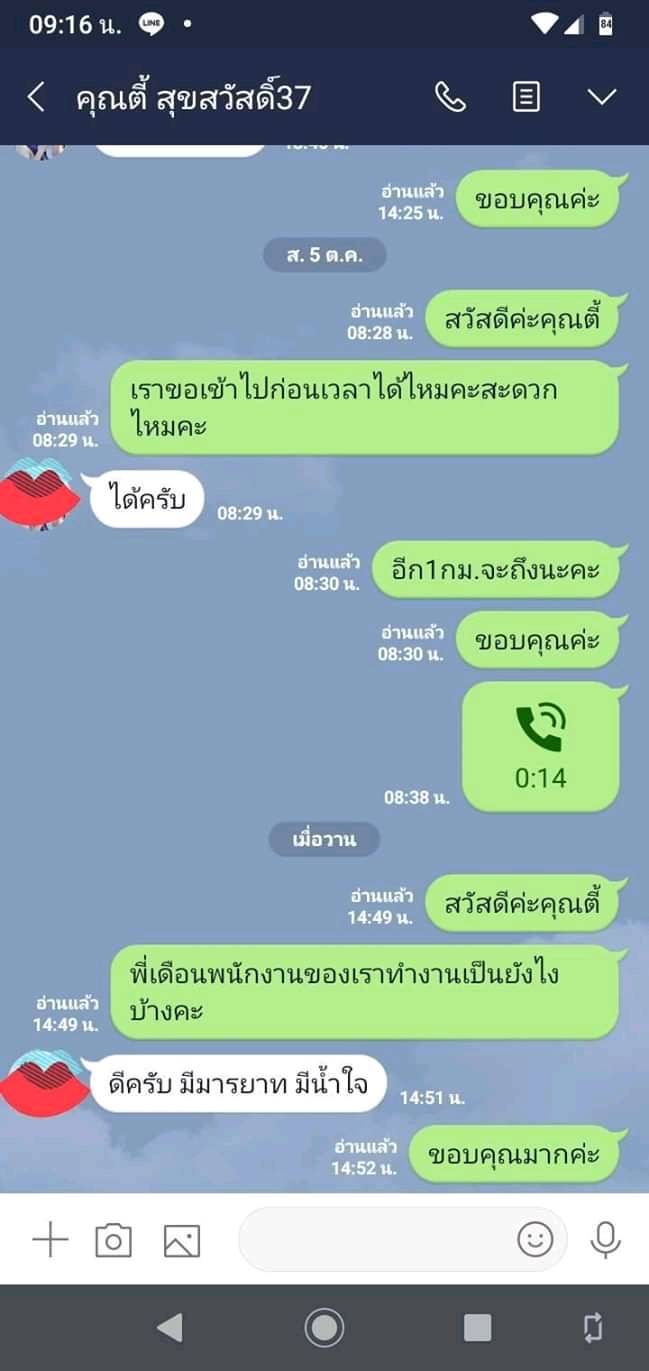Open the camera to take a photo
The width and height of the screenshot is (649, 1371).
coord(113,1240)
